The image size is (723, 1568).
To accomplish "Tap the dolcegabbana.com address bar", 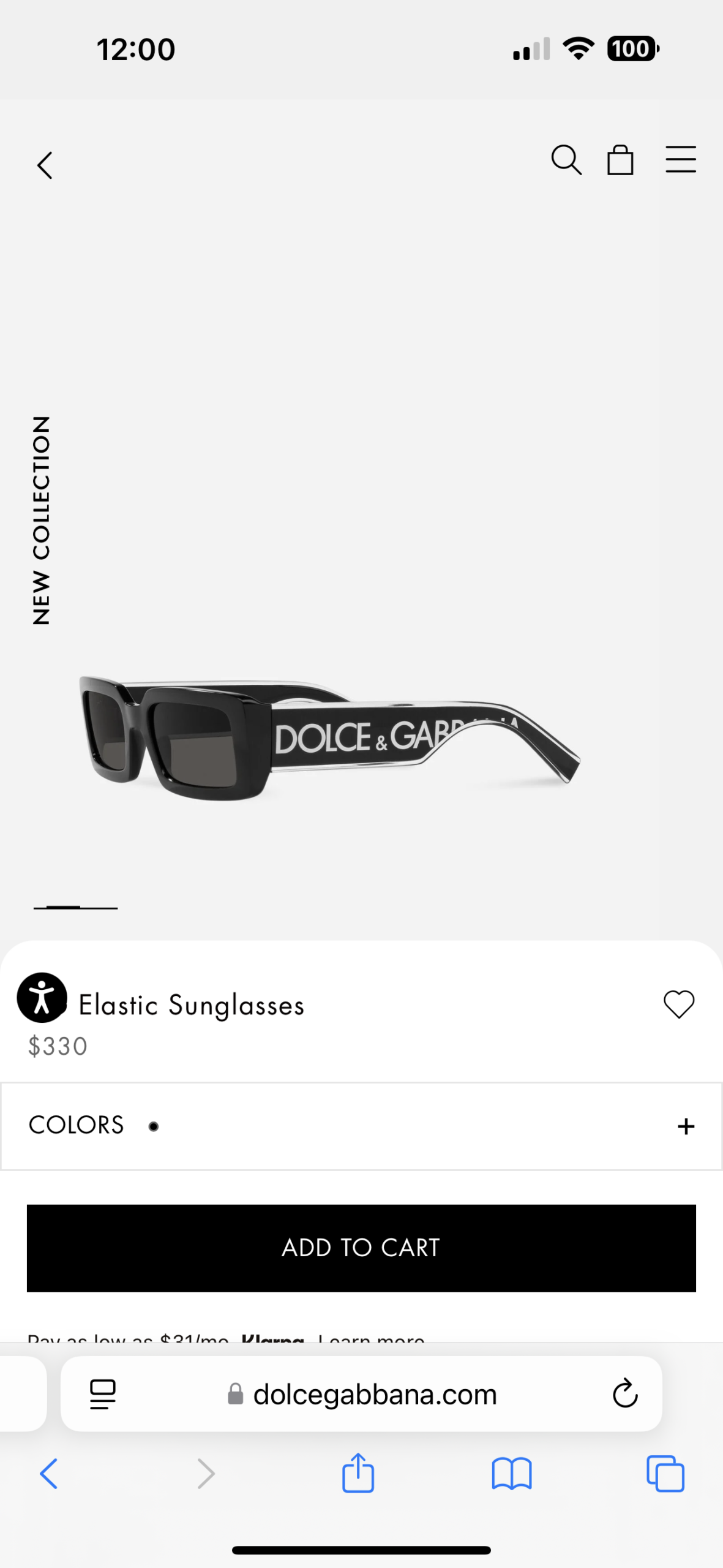I will pos(373,1395).
